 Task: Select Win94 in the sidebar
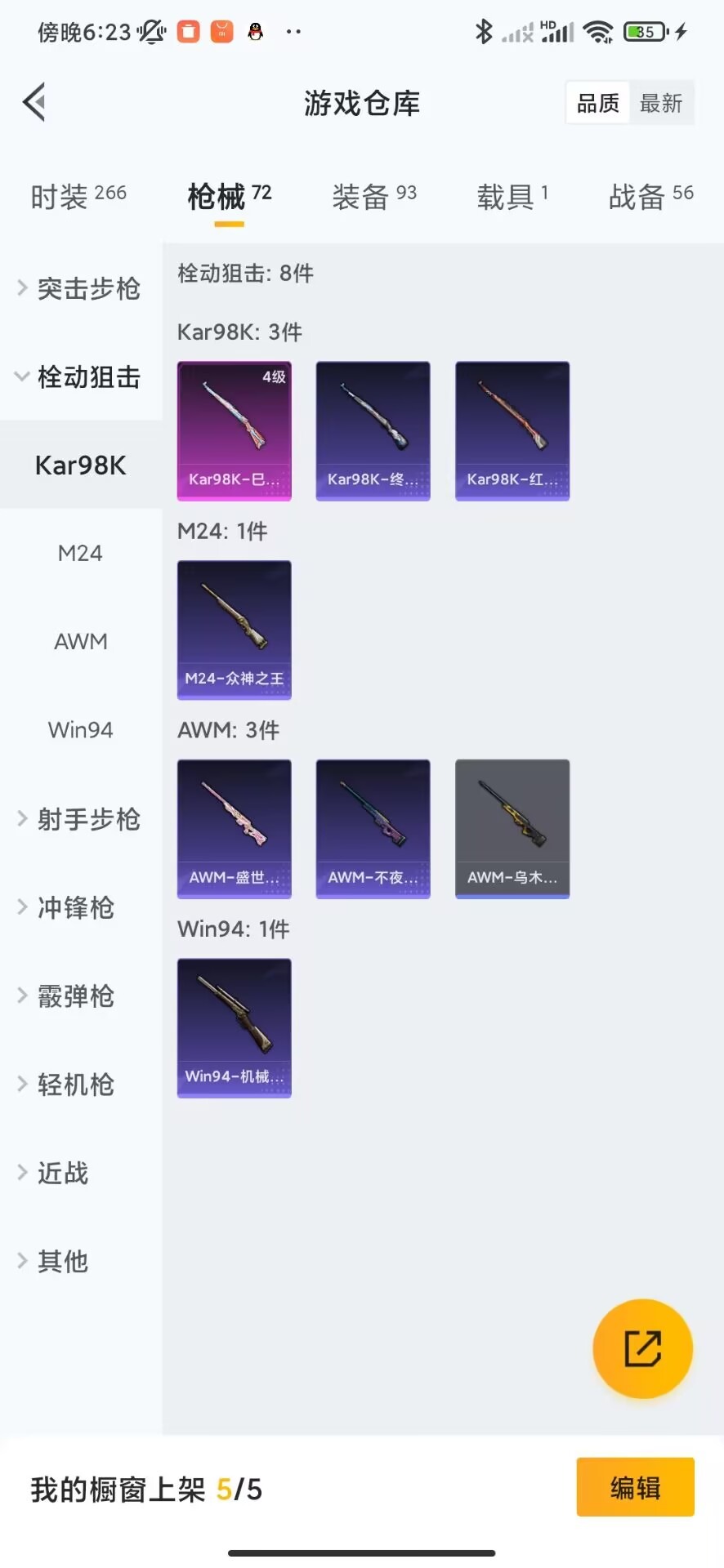(x=80, y=729)
